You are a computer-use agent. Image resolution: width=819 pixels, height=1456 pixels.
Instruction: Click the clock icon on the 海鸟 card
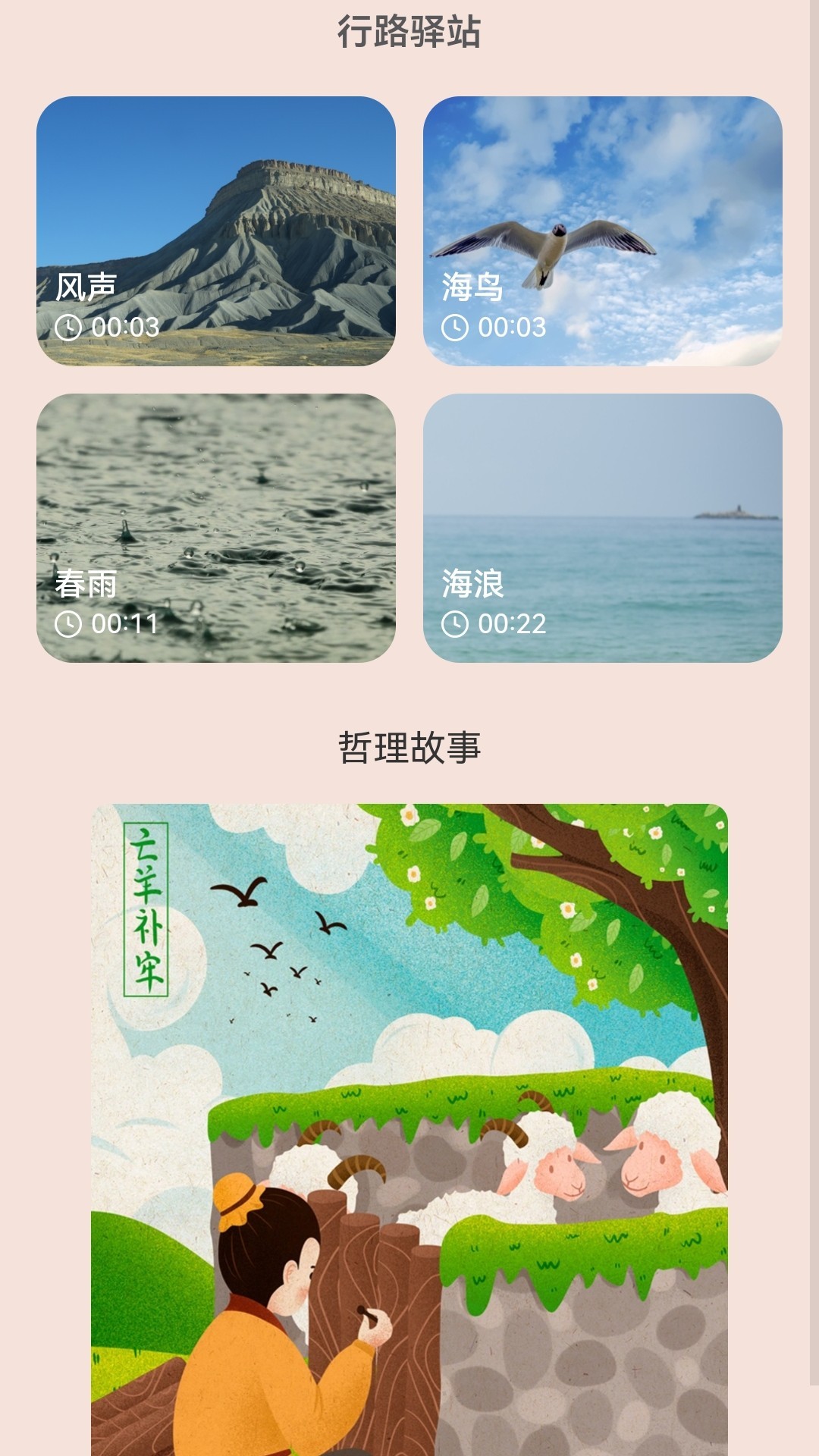[x=455, y=328]
